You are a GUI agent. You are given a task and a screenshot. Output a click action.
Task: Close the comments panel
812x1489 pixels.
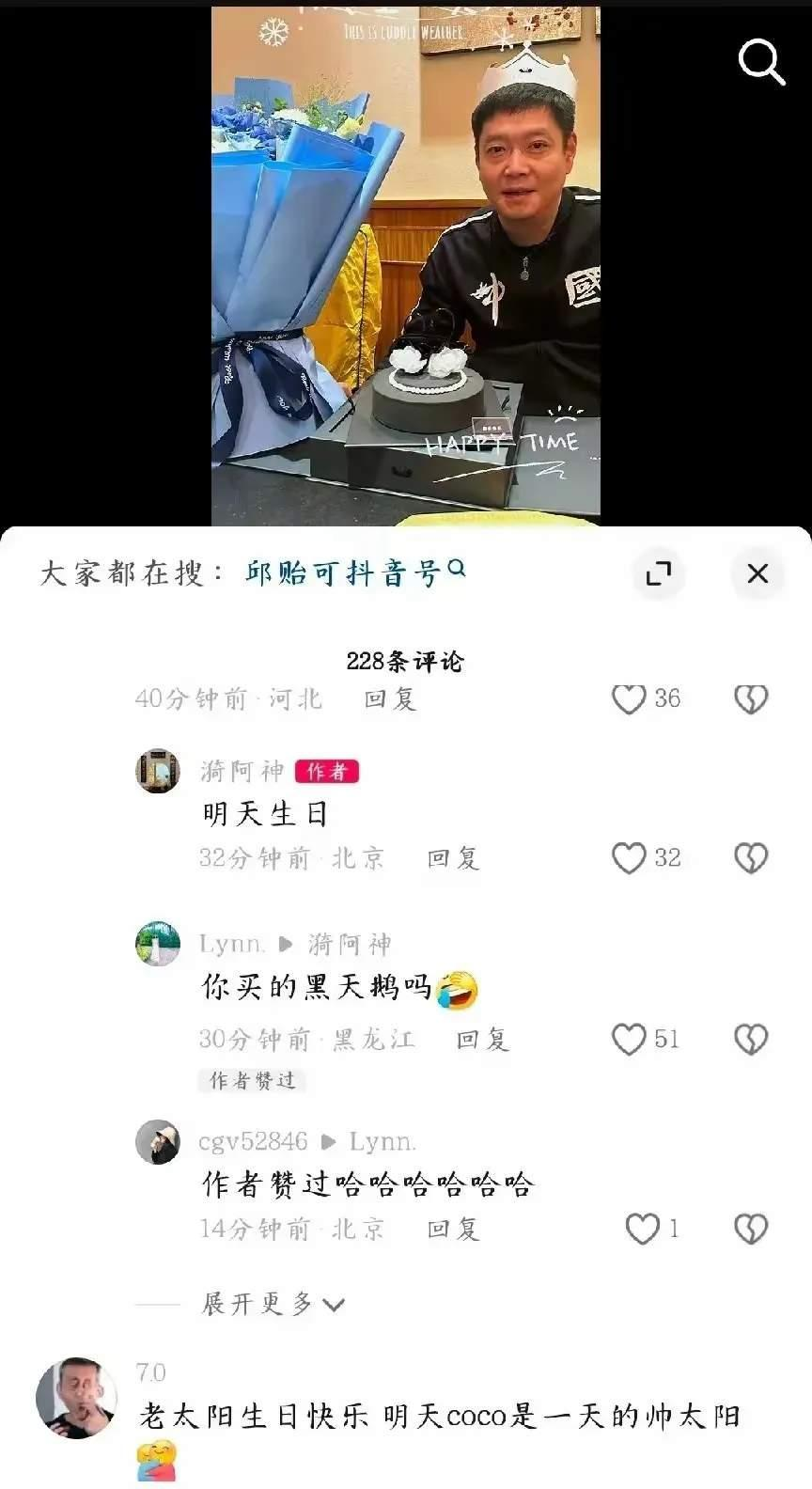click(757, 573)
